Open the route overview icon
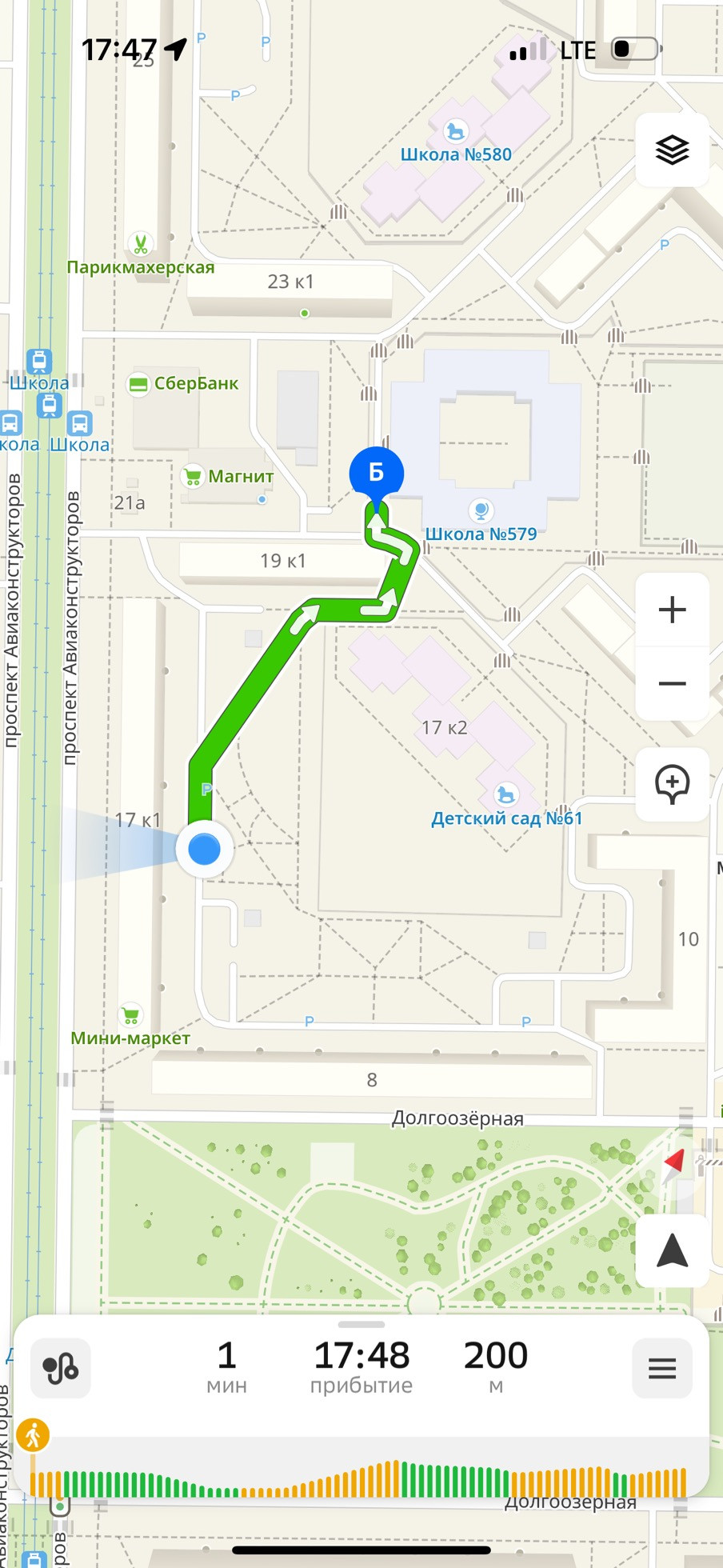Screen dimensions: 723x1568 (x=61, y=1369)
